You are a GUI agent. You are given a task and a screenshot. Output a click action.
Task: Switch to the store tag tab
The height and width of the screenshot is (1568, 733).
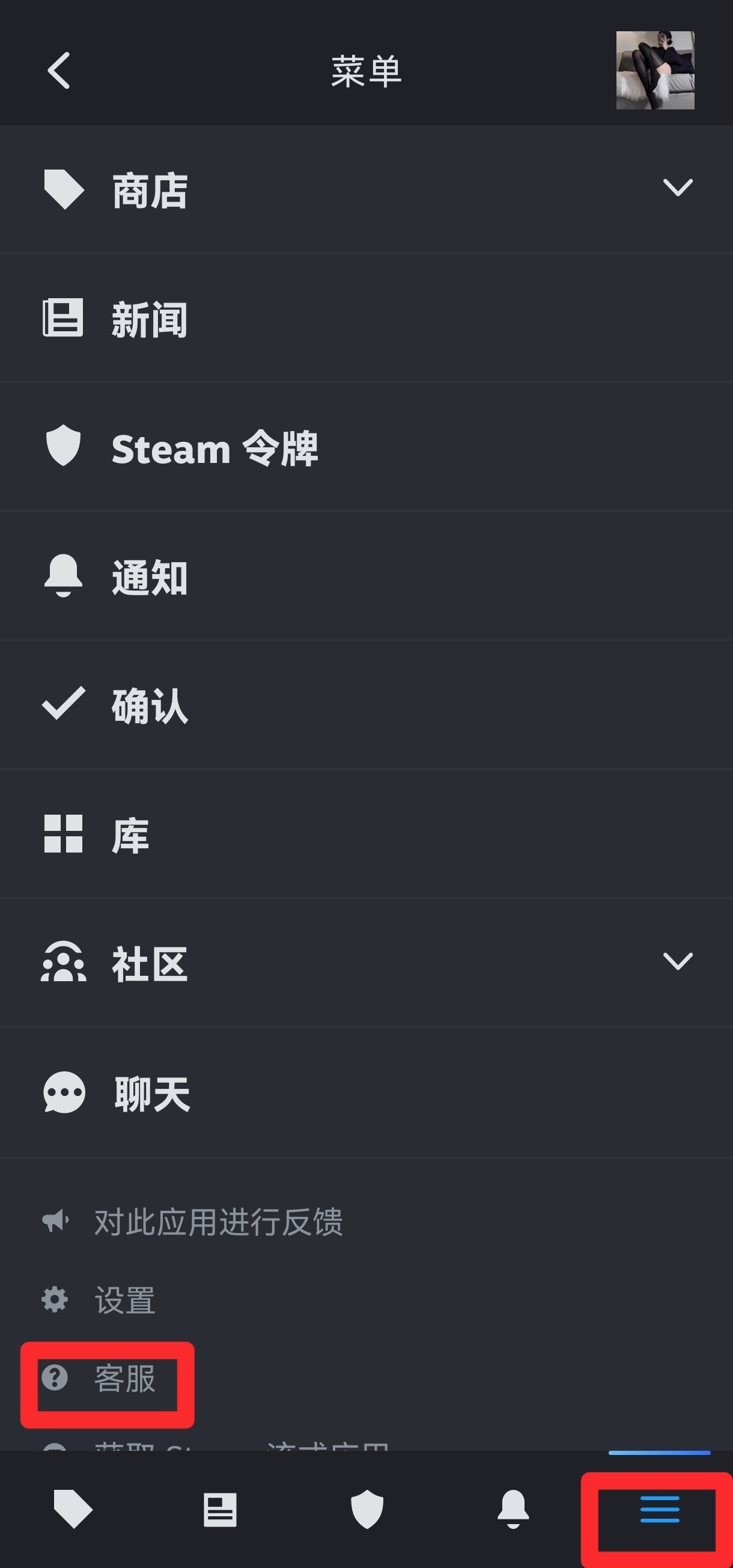pyautogui.click(x=73, y=1509)
